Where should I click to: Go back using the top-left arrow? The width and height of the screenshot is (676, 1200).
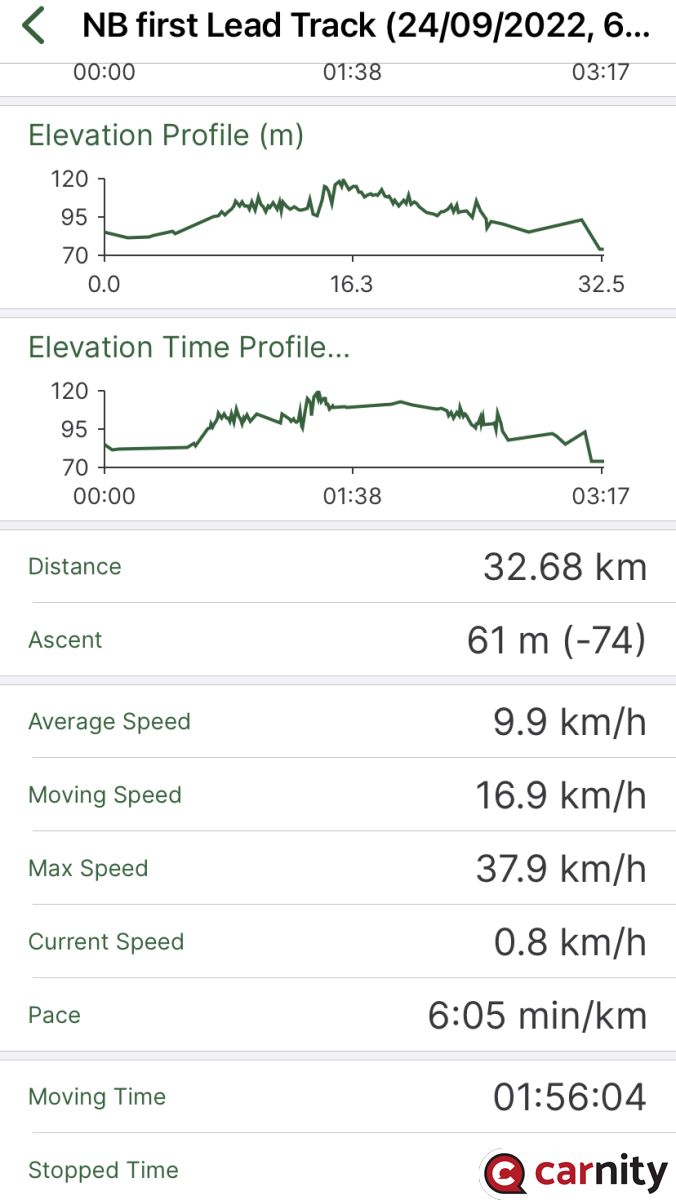pos(34,26)
